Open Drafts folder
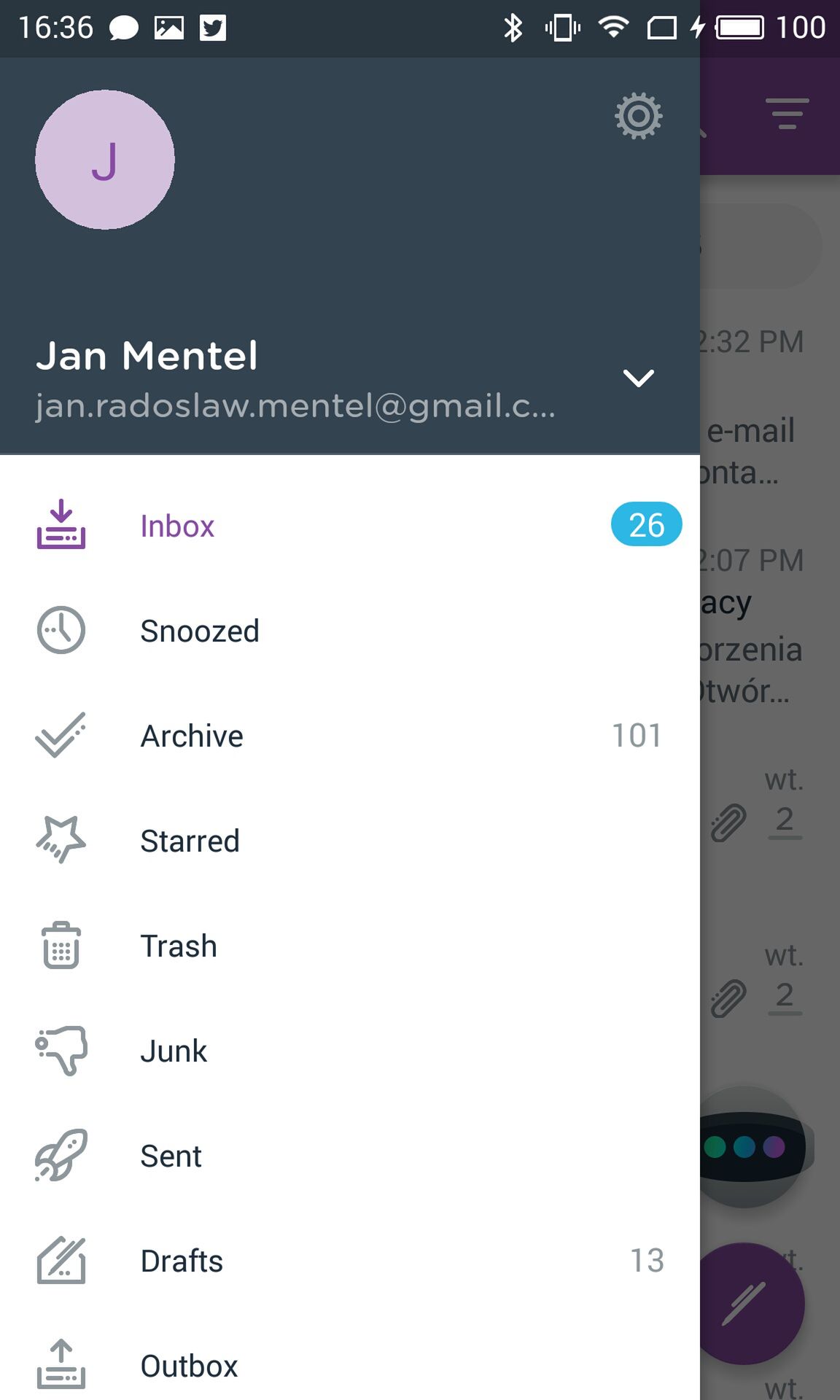The image size is (840, 1400). coord(350,1260)
